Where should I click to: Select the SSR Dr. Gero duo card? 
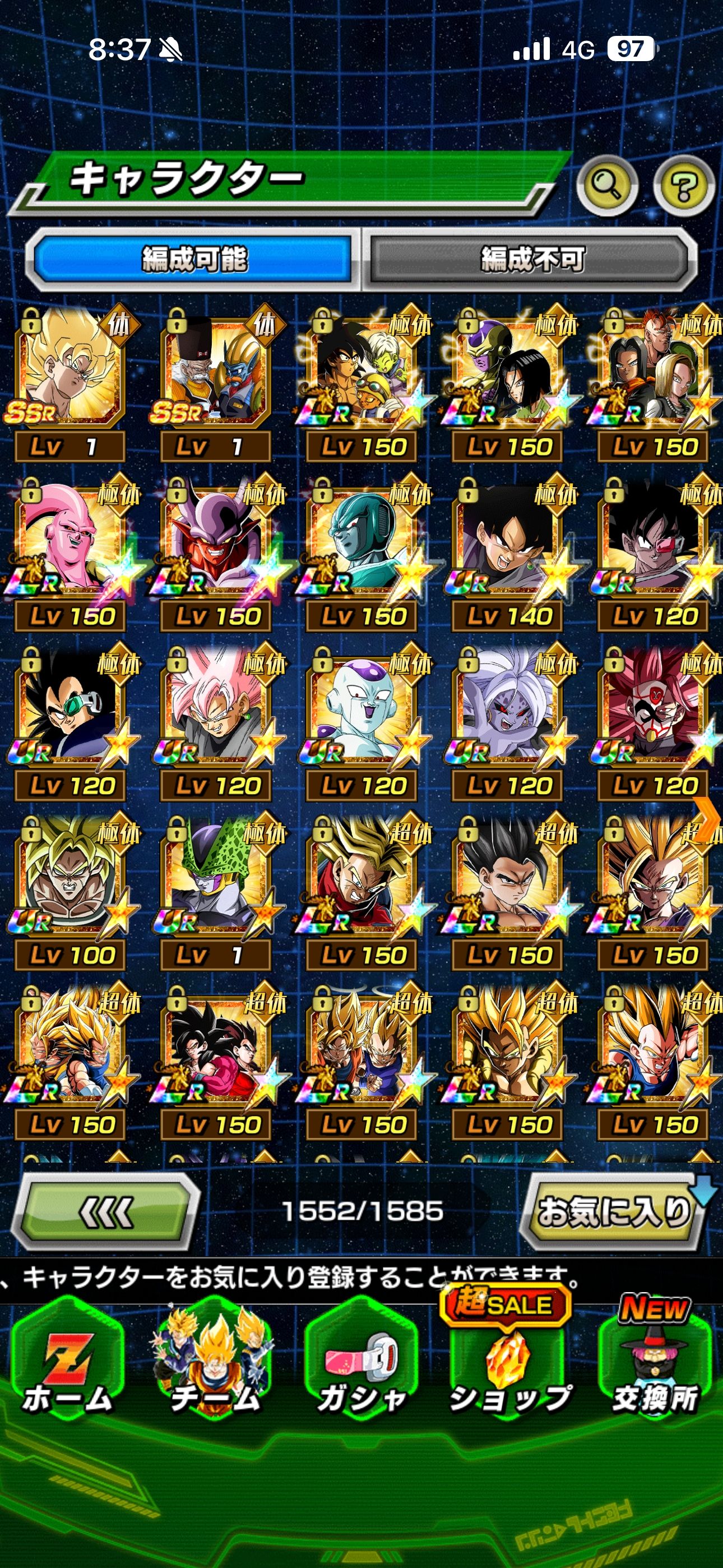coord(217,371)
